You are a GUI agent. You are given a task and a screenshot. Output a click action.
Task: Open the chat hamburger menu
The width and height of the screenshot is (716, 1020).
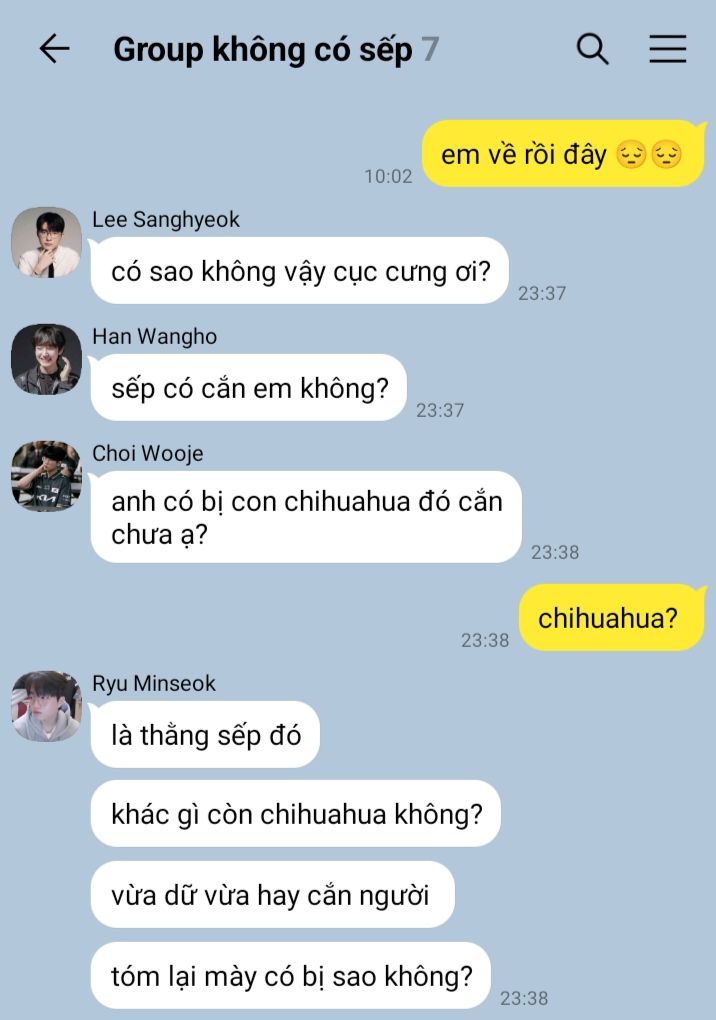tap(667, 49)
